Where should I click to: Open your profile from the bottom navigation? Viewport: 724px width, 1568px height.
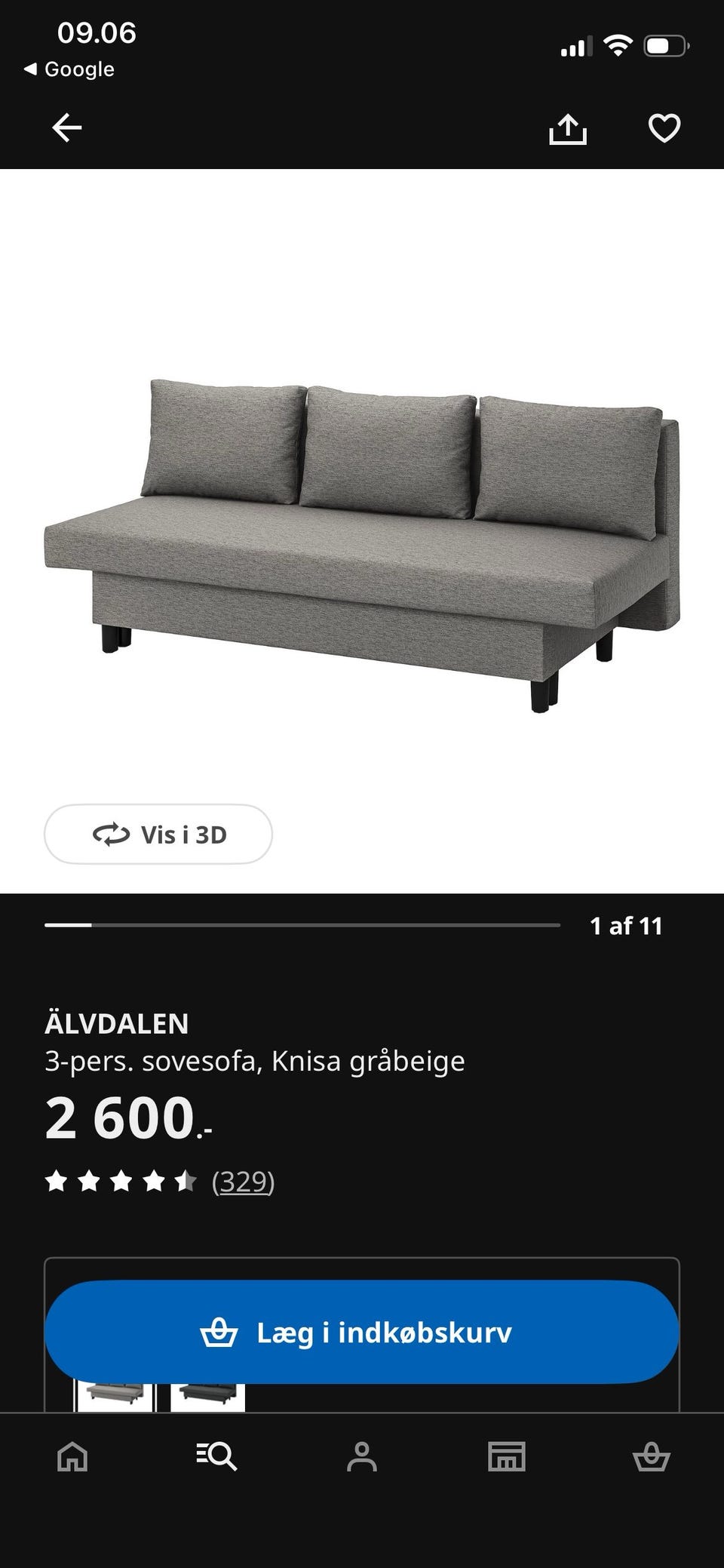[362, 1456]
